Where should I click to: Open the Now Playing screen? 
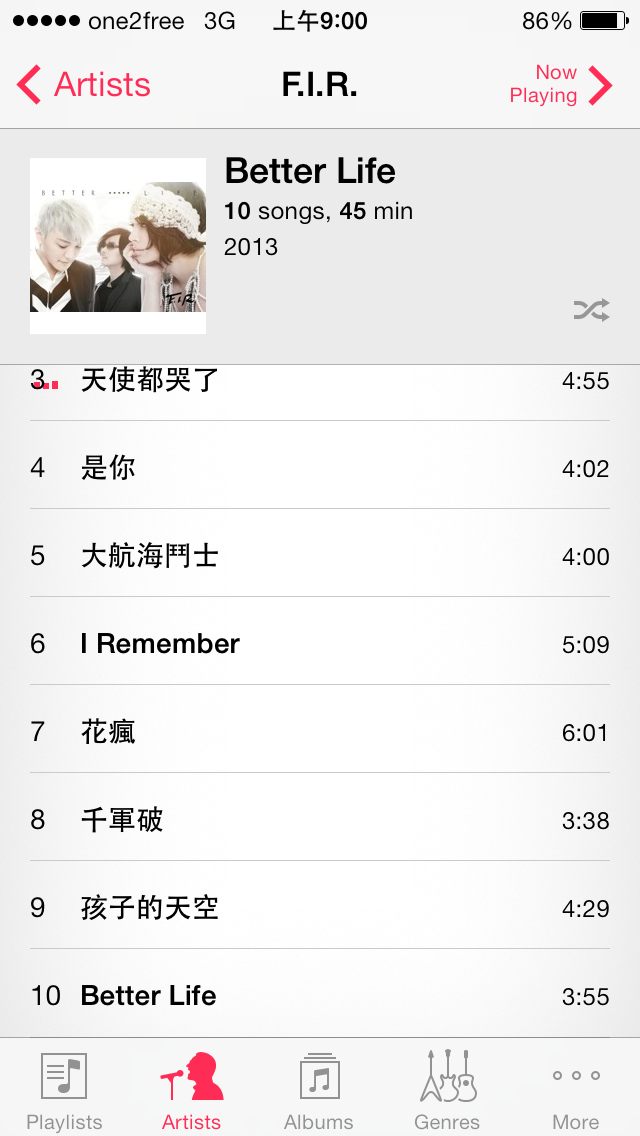click(560, 85)
